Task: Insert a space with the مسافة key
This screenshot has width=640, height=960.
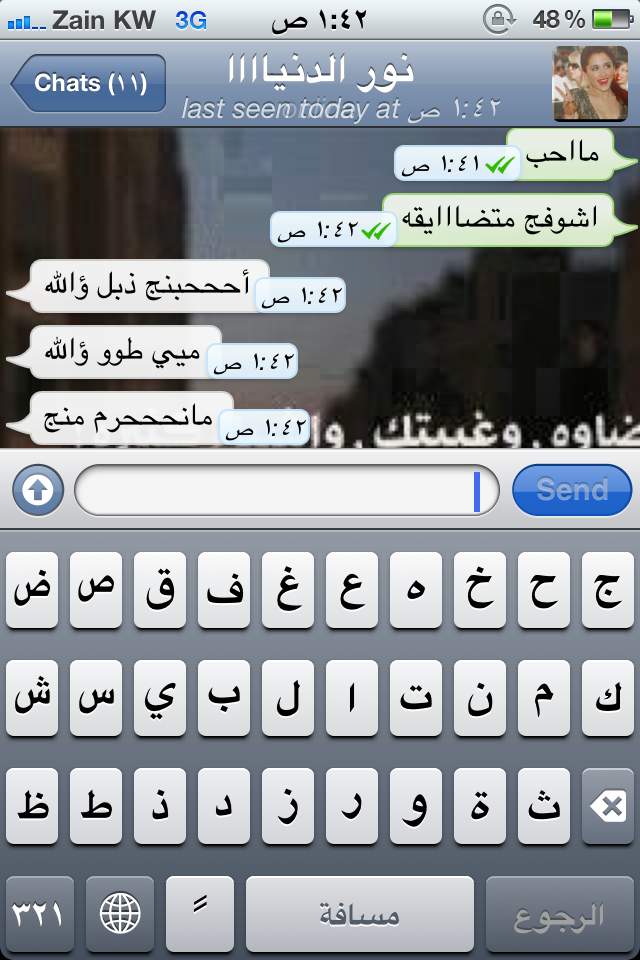Action: click(360, 914)
